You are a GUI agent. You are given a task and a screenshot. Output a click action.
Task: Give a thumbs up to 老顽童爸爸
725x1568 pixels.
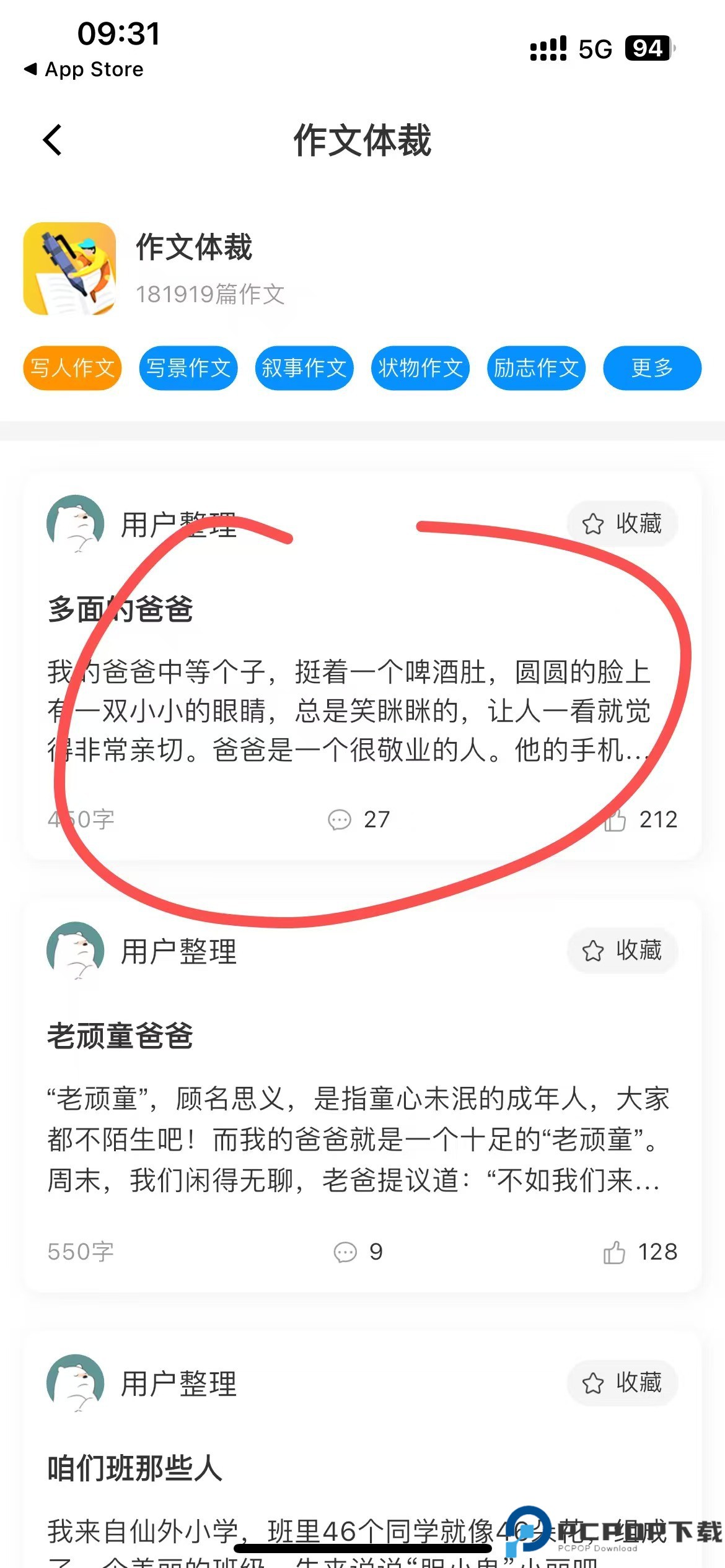pyautogui.click(x=641, y=1252)
